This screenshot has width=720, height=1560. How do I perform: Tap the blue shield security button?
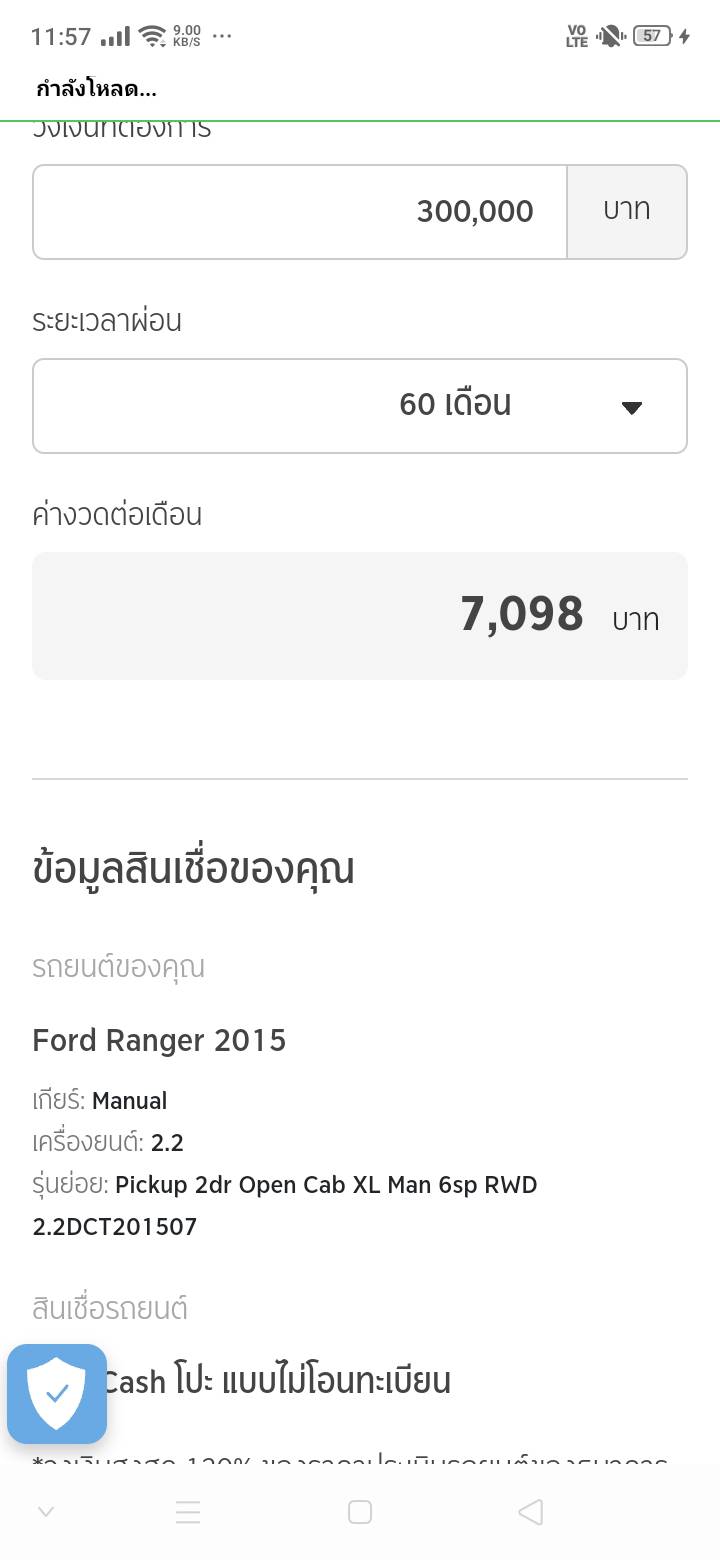pyautogui.click(x=57, y=1394)
